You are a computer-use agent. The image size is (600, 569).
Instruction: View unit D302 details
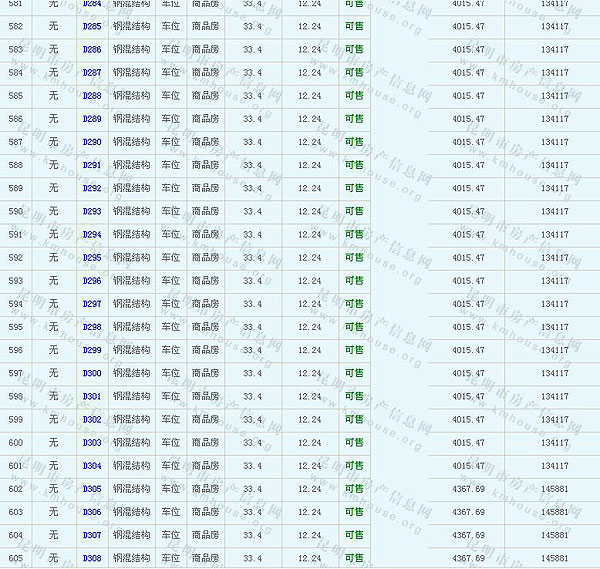(x=91, y=420)
